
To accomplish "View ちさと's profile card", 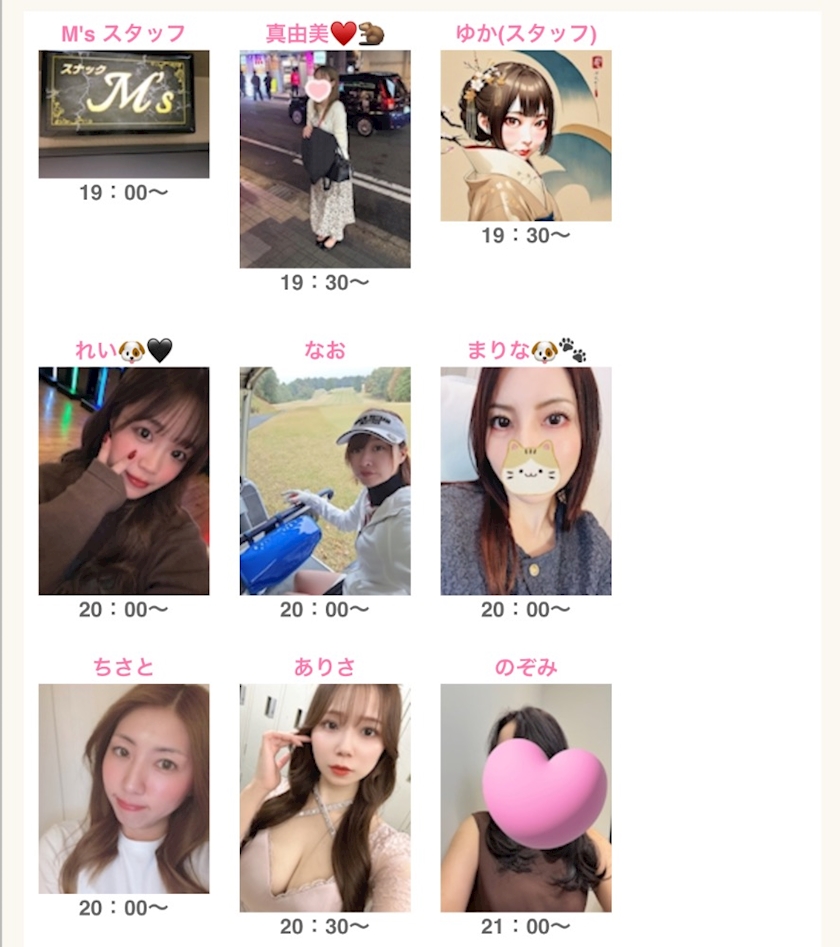I will click(x=124, y=789).
